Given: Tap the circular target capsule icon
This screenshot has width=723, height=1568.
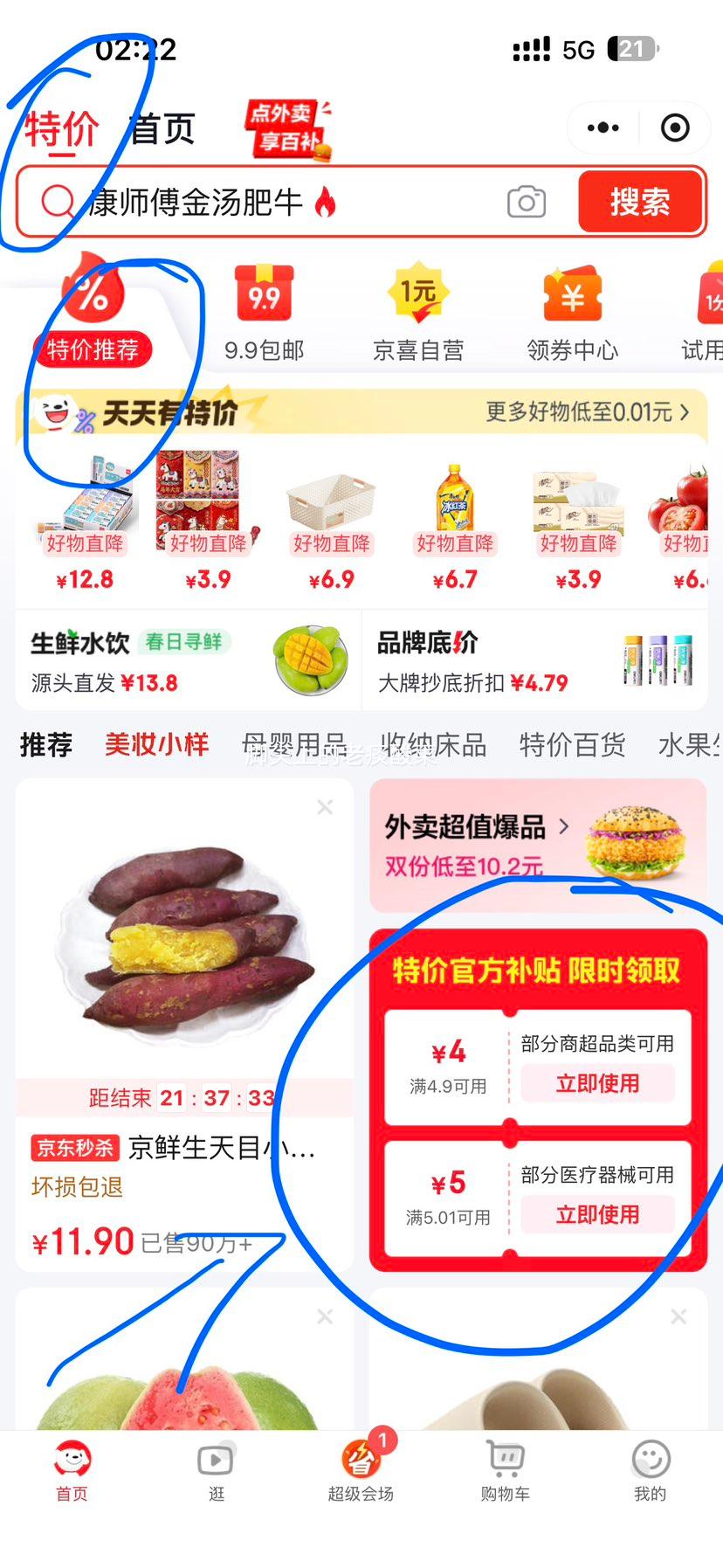Looking at the screenshot, I should [675, 128].
